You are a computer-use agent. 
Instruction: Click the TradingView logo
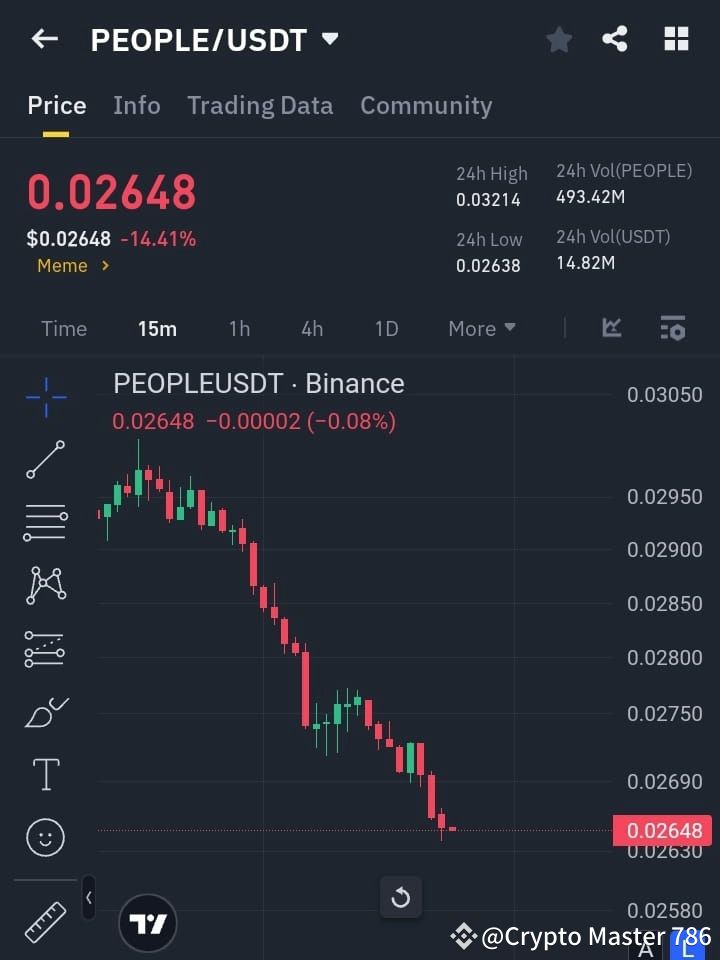coord(148,922)
